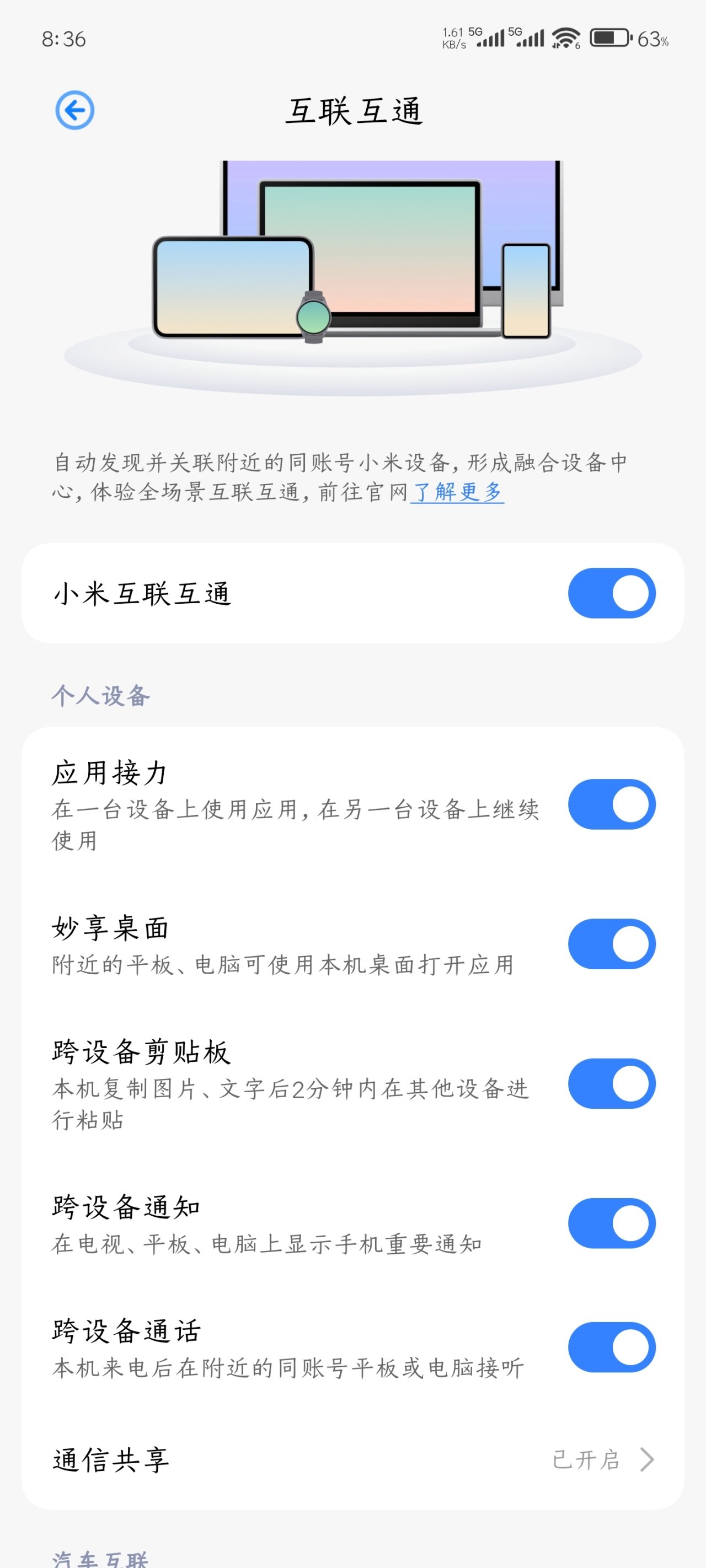706x1568 pixels.
Task: Toggle 跨设备剪贴板 off
Action: point(611,1083)
